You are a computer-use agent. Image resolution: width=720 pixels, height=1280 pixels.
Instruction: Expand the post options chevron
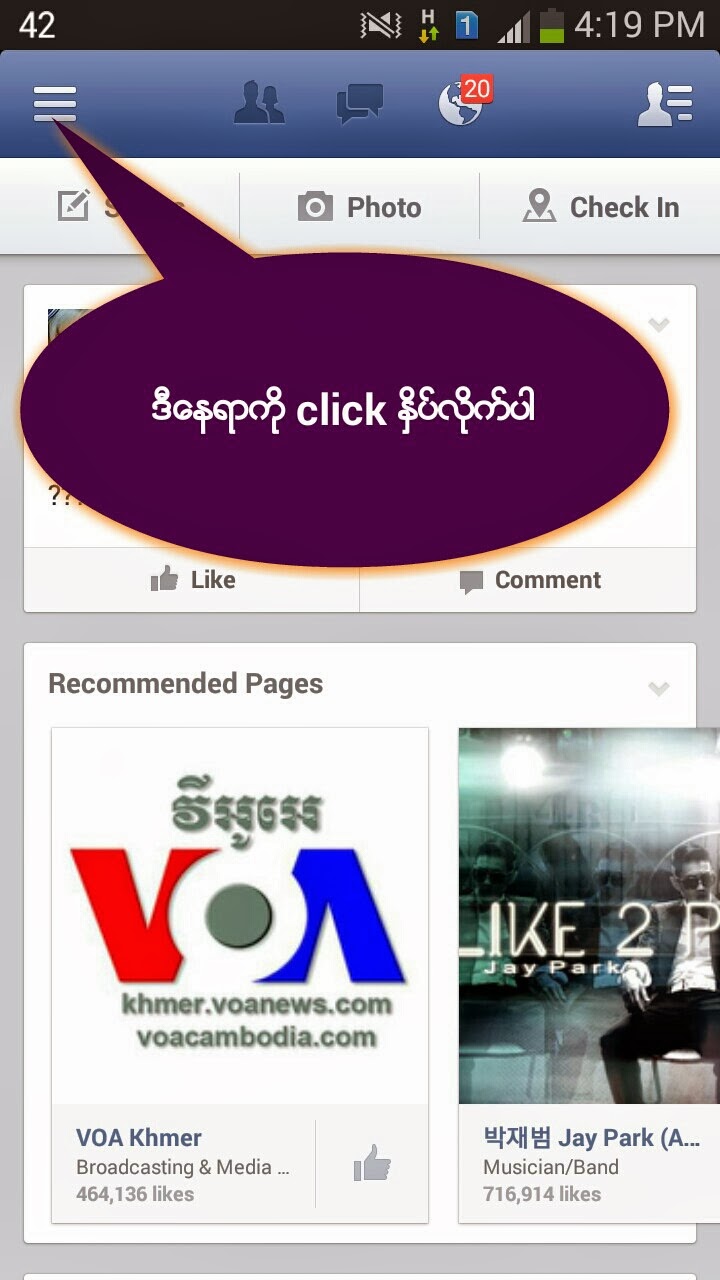click(658, 324)
